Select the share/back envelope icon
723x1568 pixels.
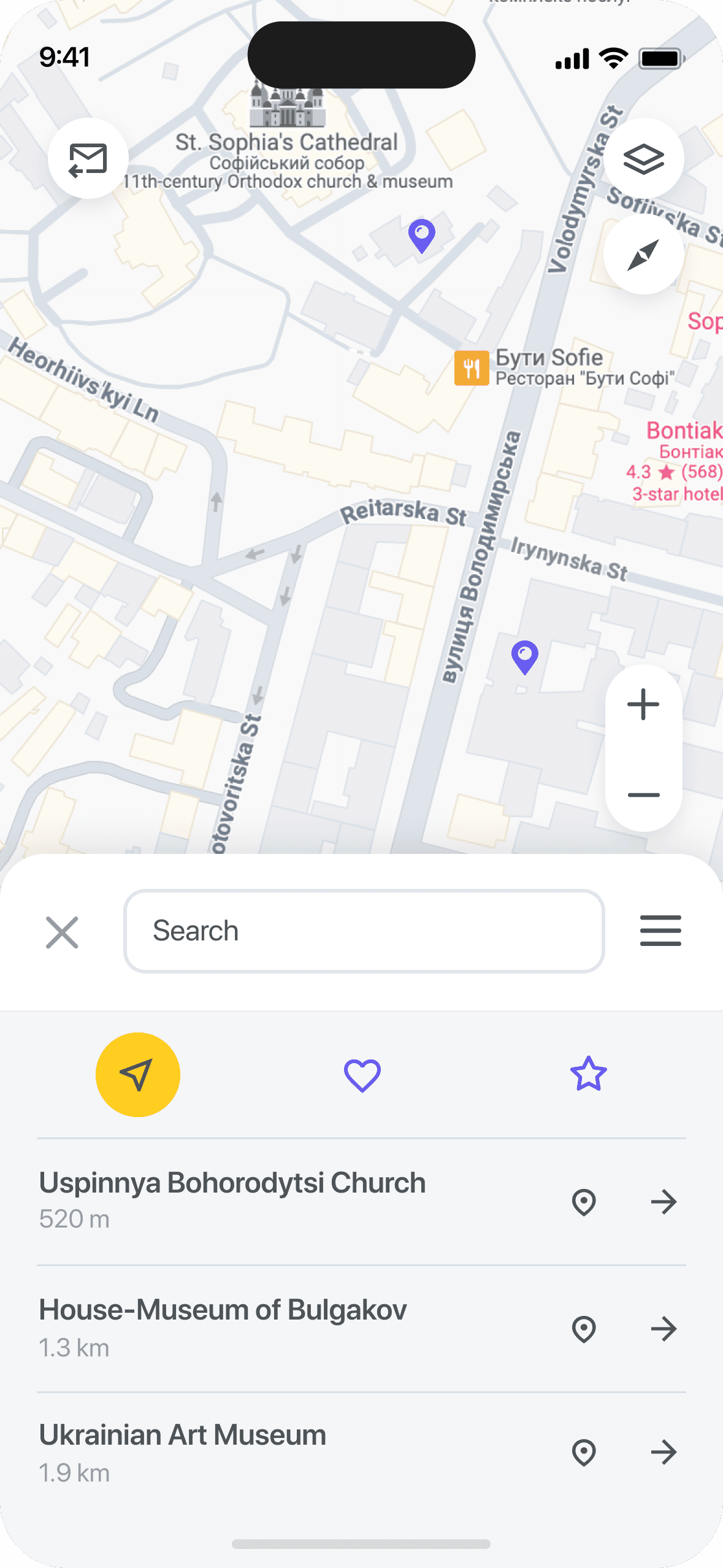(88, 159)
